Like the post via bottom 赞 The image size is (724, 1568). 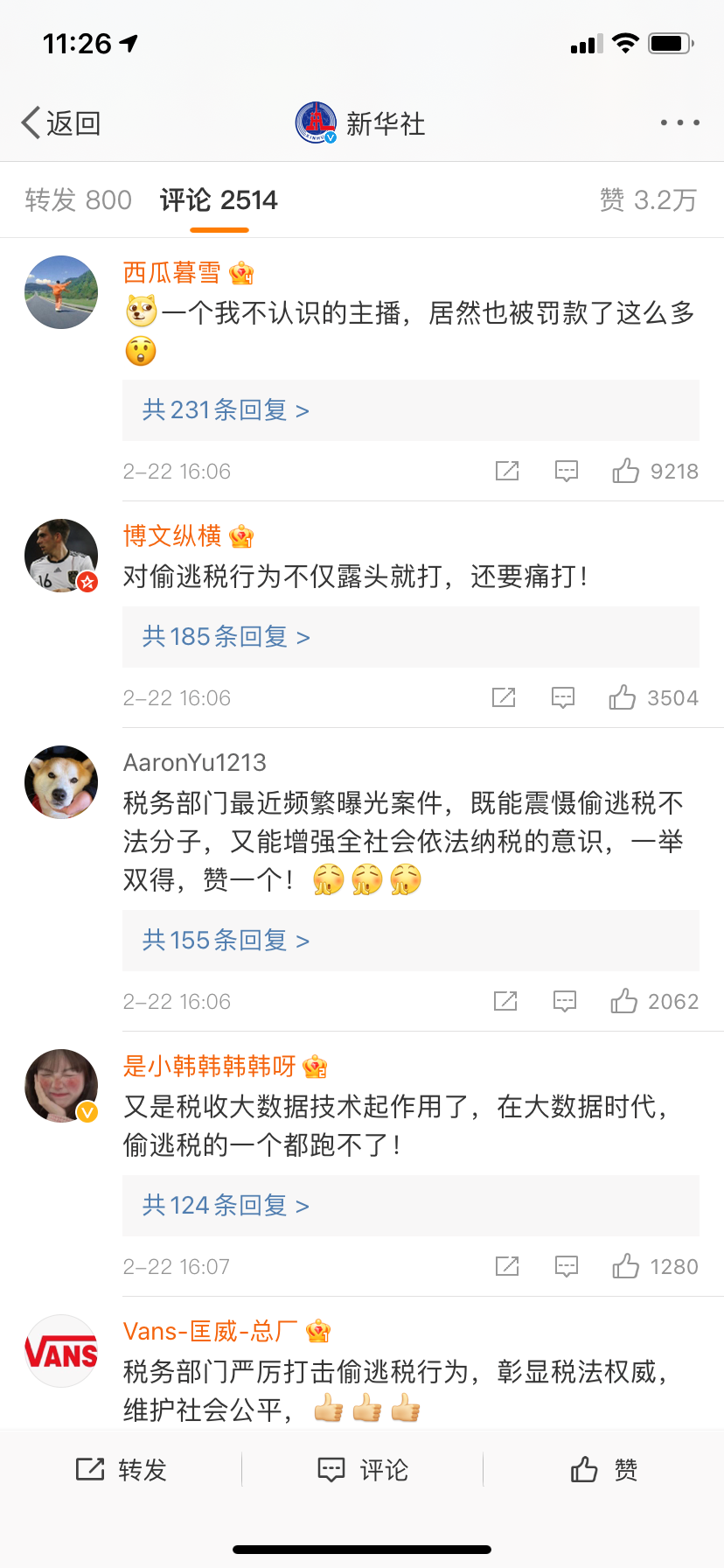[x=603, y=1470]
